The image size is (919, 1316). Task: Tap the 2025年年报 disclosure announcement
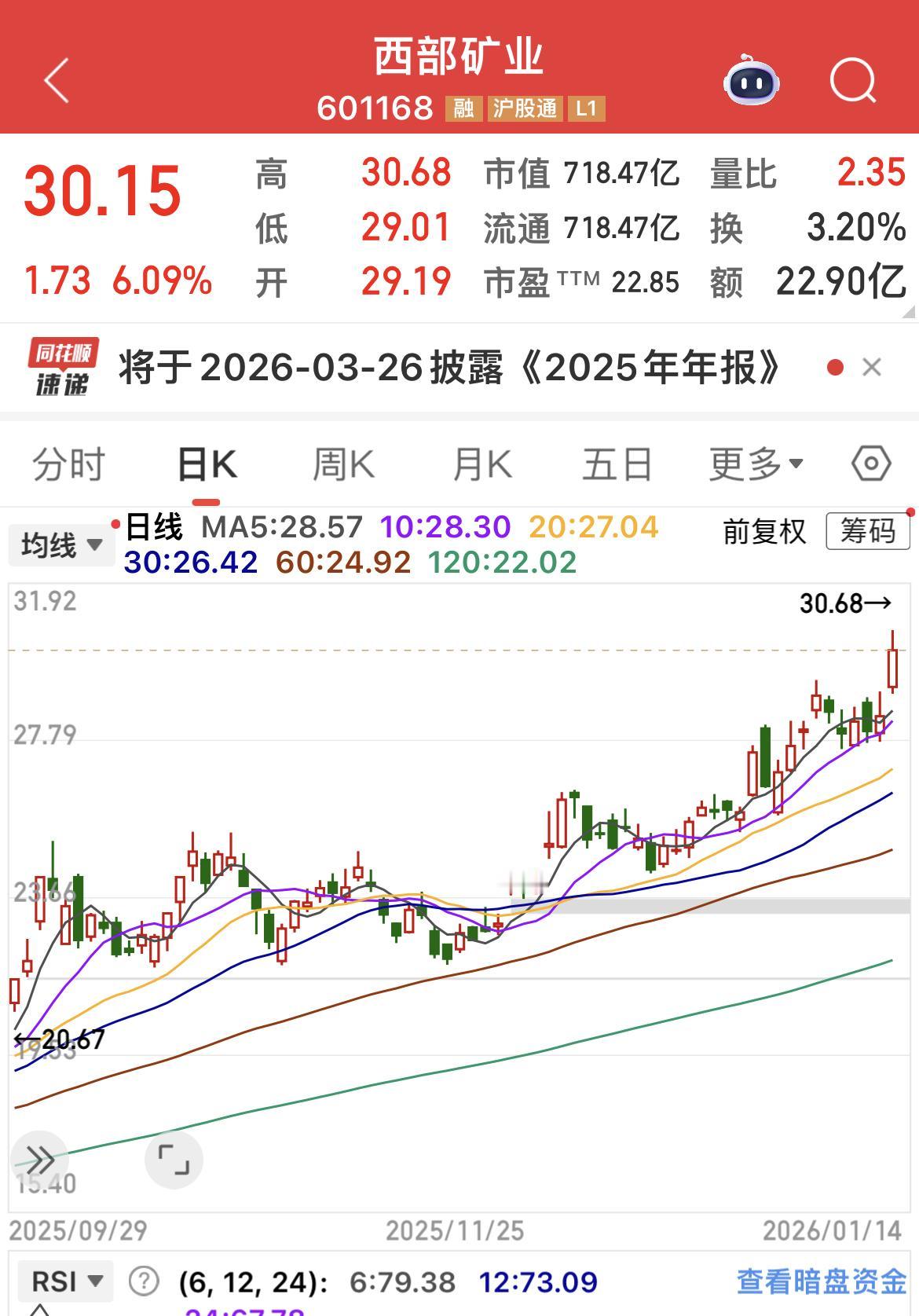click(x=448, y=365)
